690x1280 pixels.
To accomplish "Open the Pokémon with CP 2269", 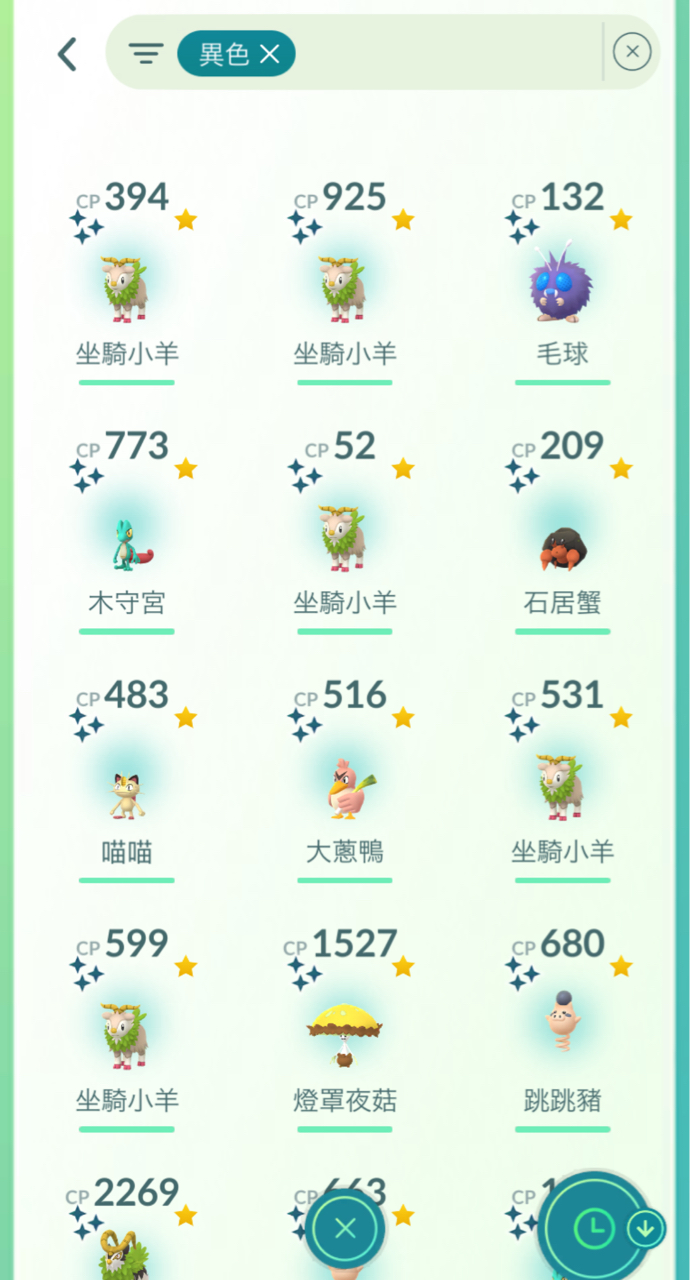I will tap(126, 1240).
